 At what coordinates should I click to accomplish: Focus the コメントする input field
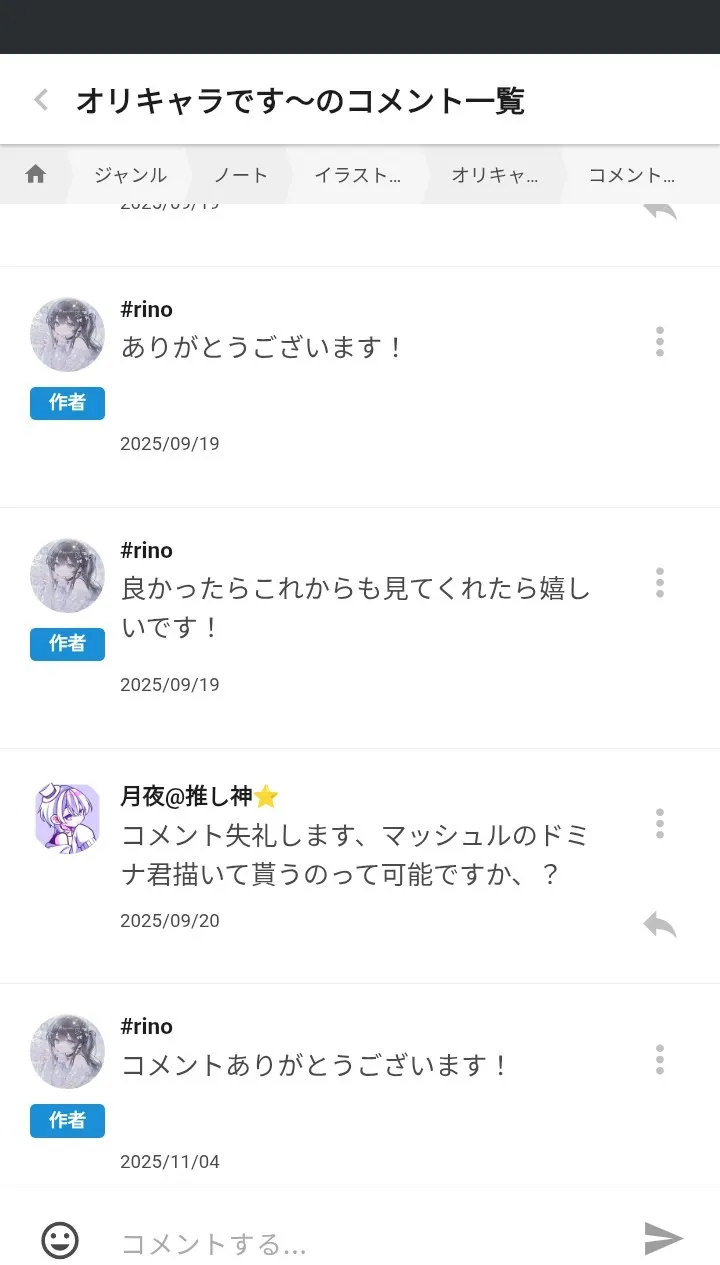point(370,1243)
